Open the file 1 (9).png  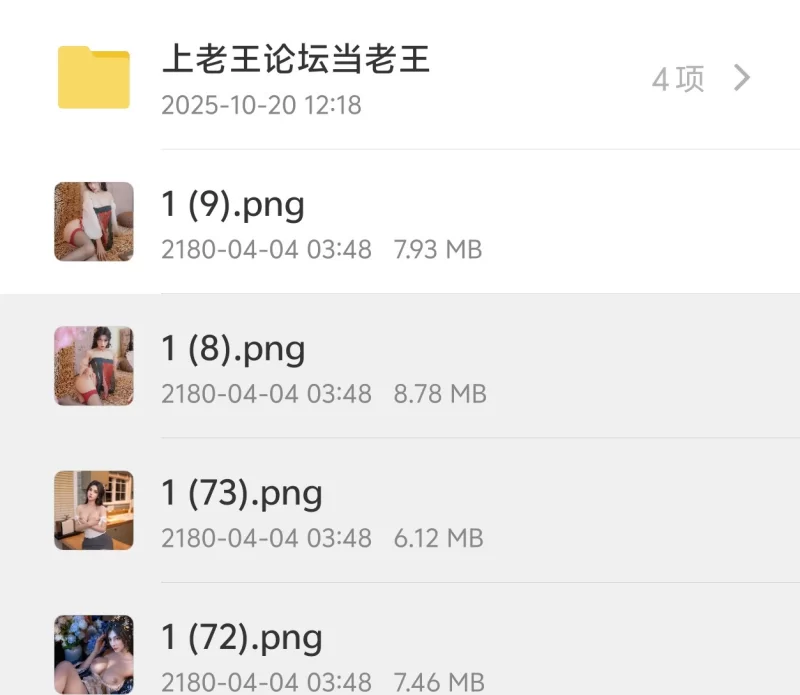(233, 205)
